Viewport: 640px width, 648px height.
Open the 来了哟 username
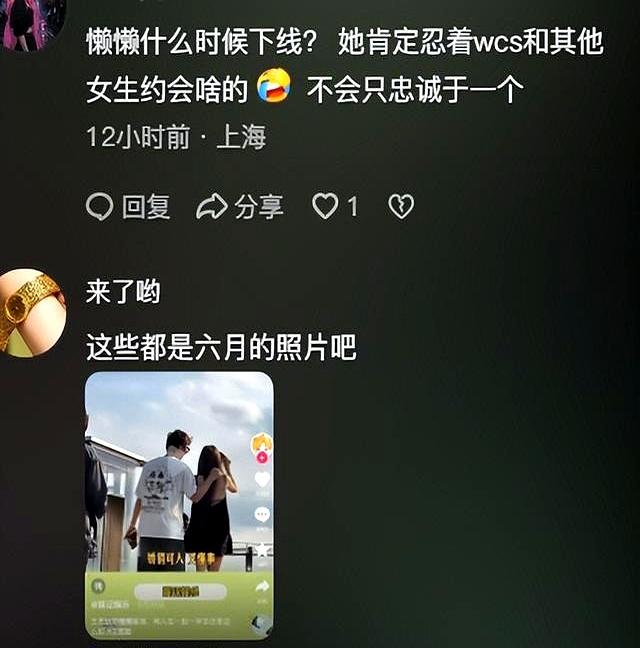pos(123,292)
